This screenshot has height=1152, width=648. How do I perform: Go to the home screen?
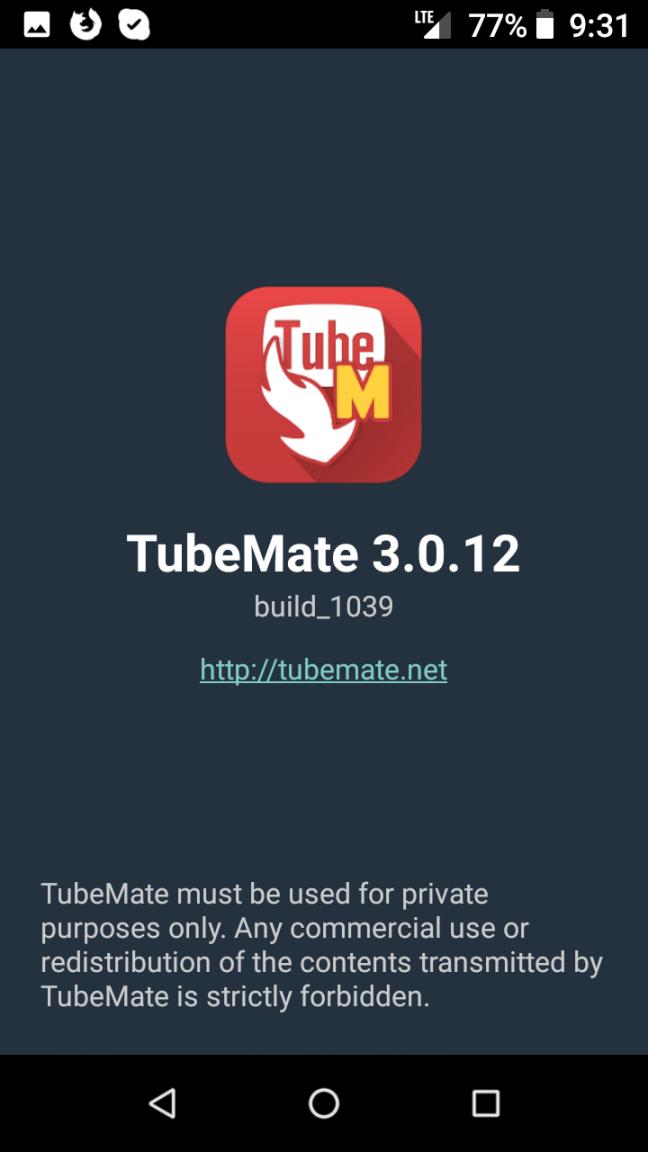point(324,1103)
